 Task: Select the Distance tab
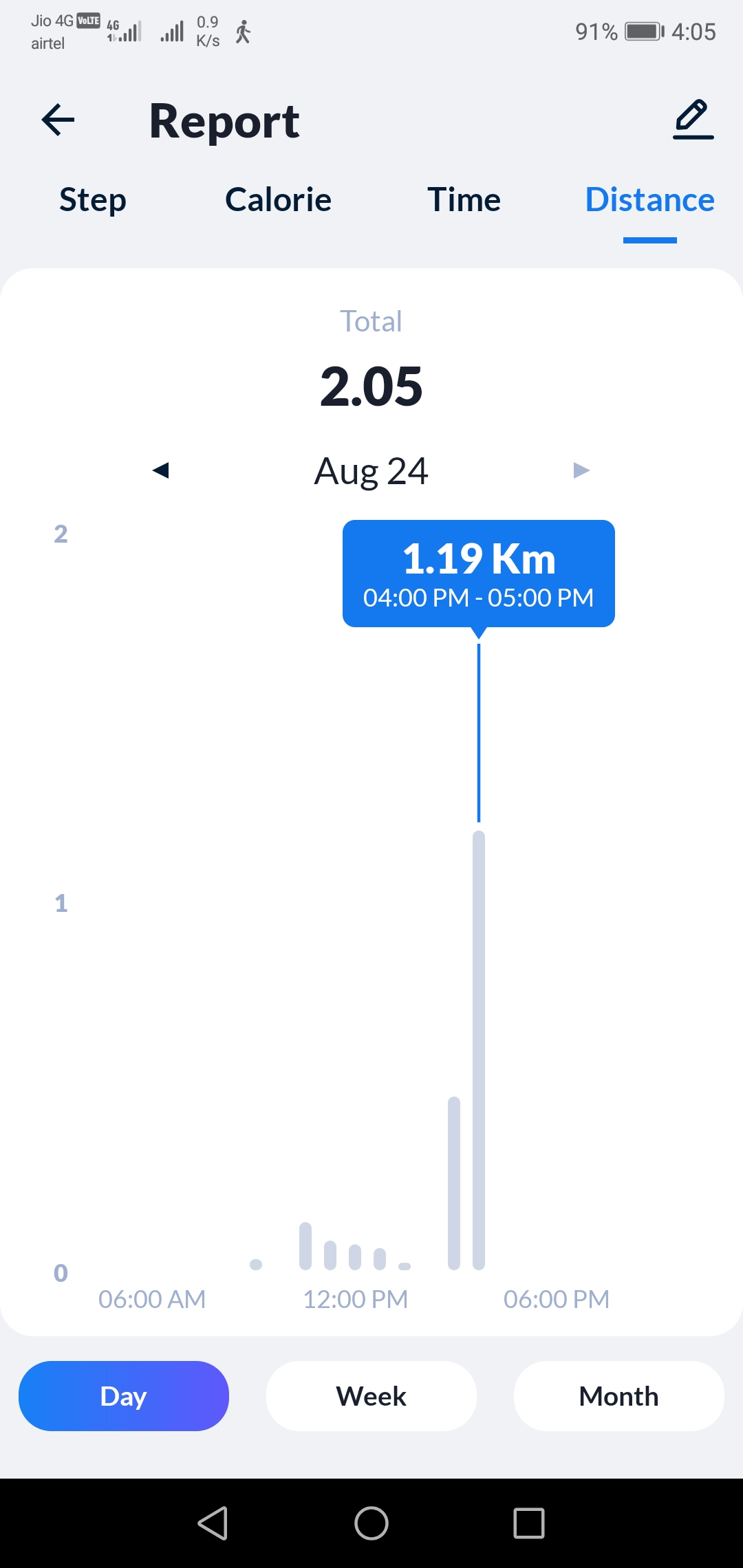pyautogui.click(x=649, y=200)
